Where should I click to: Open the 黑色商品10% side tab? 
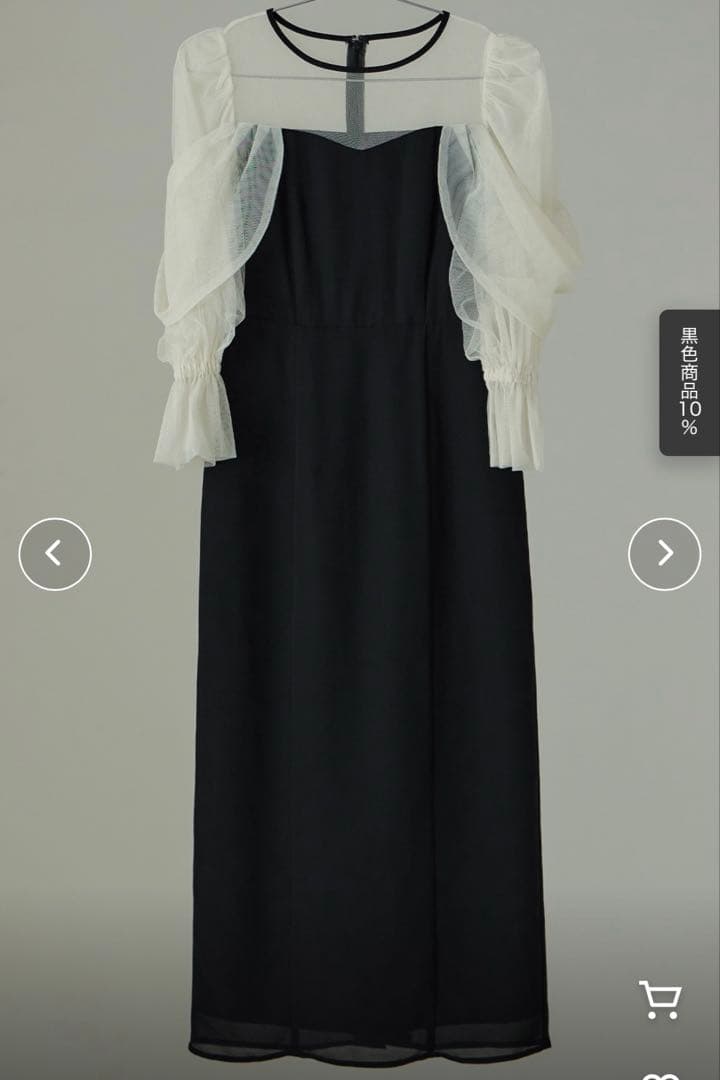[x=689, y=382]
